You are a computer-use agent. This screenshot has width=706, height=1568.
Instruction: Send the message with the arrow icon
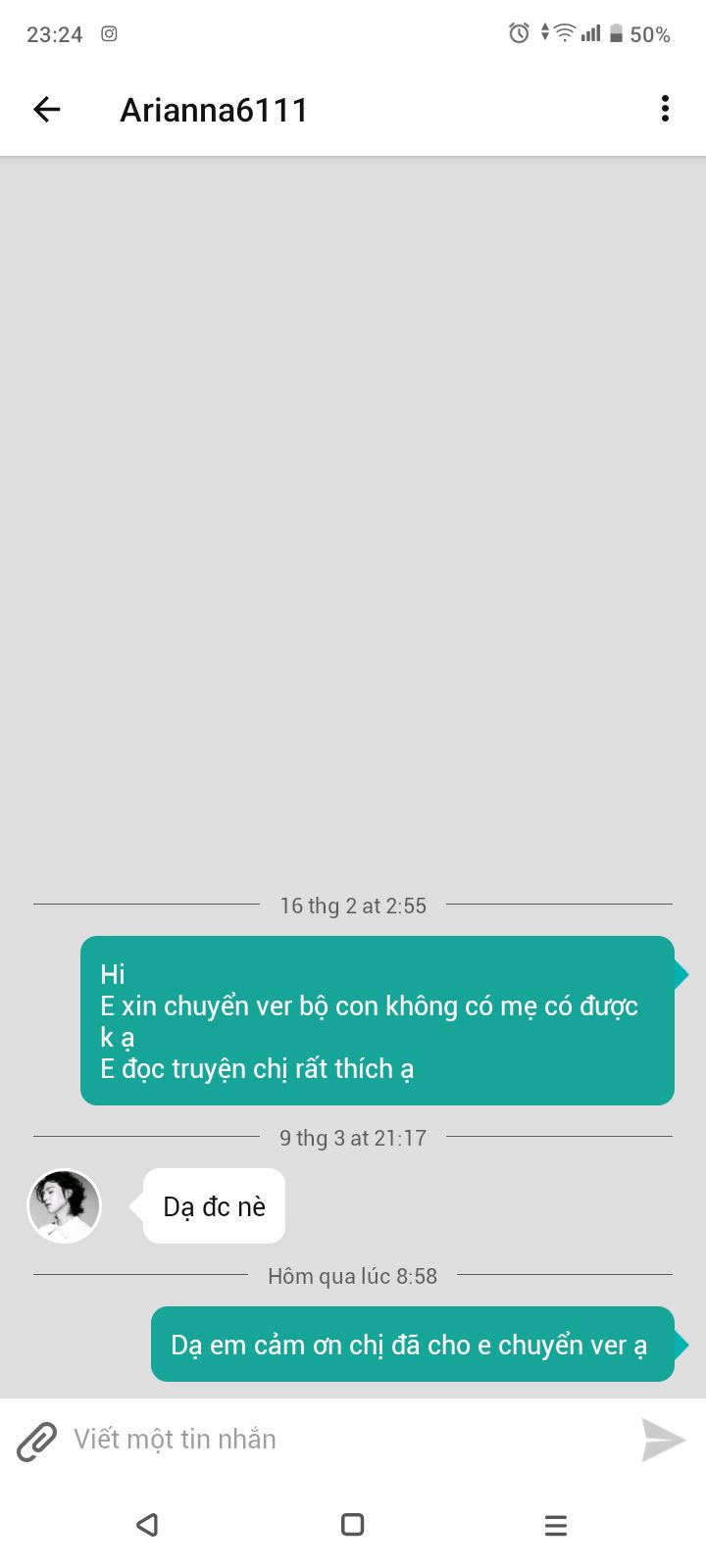coord(663,1440)
